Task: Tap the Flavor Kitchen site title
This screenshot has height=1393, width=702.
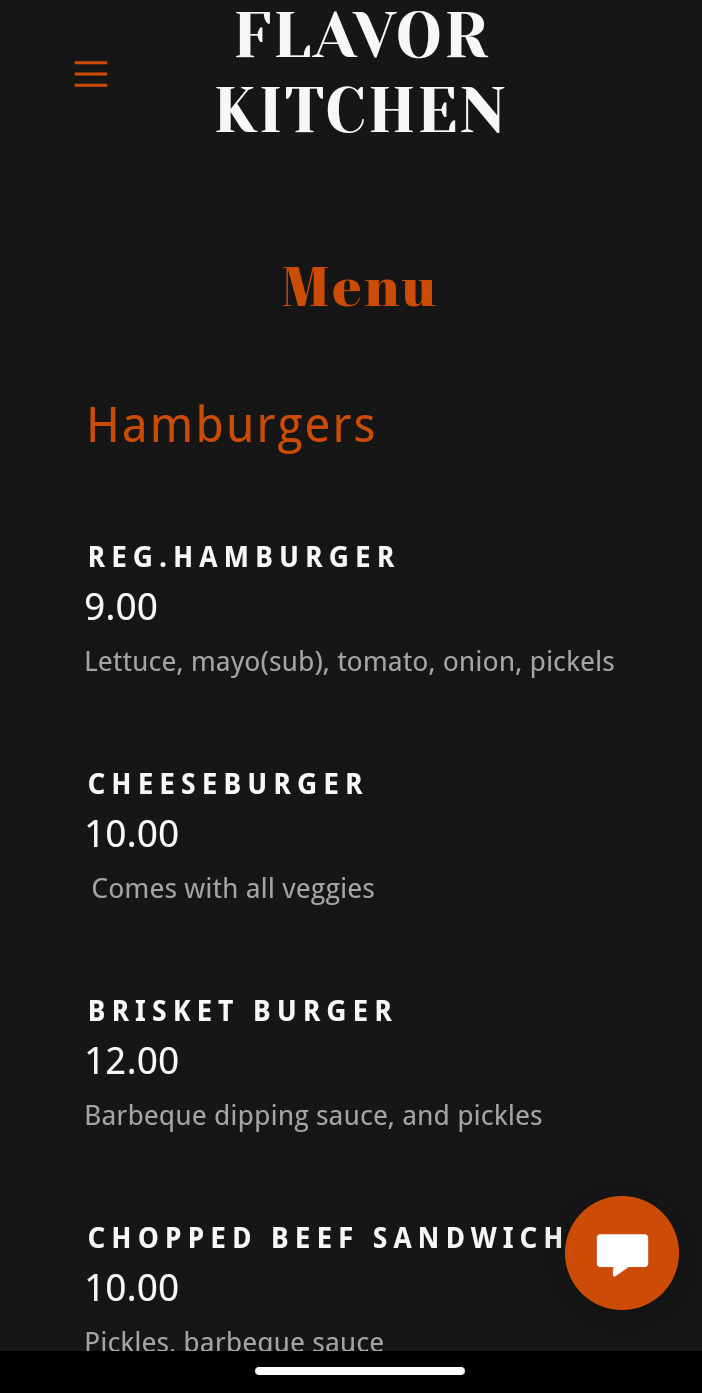Action: click(360, 72)
